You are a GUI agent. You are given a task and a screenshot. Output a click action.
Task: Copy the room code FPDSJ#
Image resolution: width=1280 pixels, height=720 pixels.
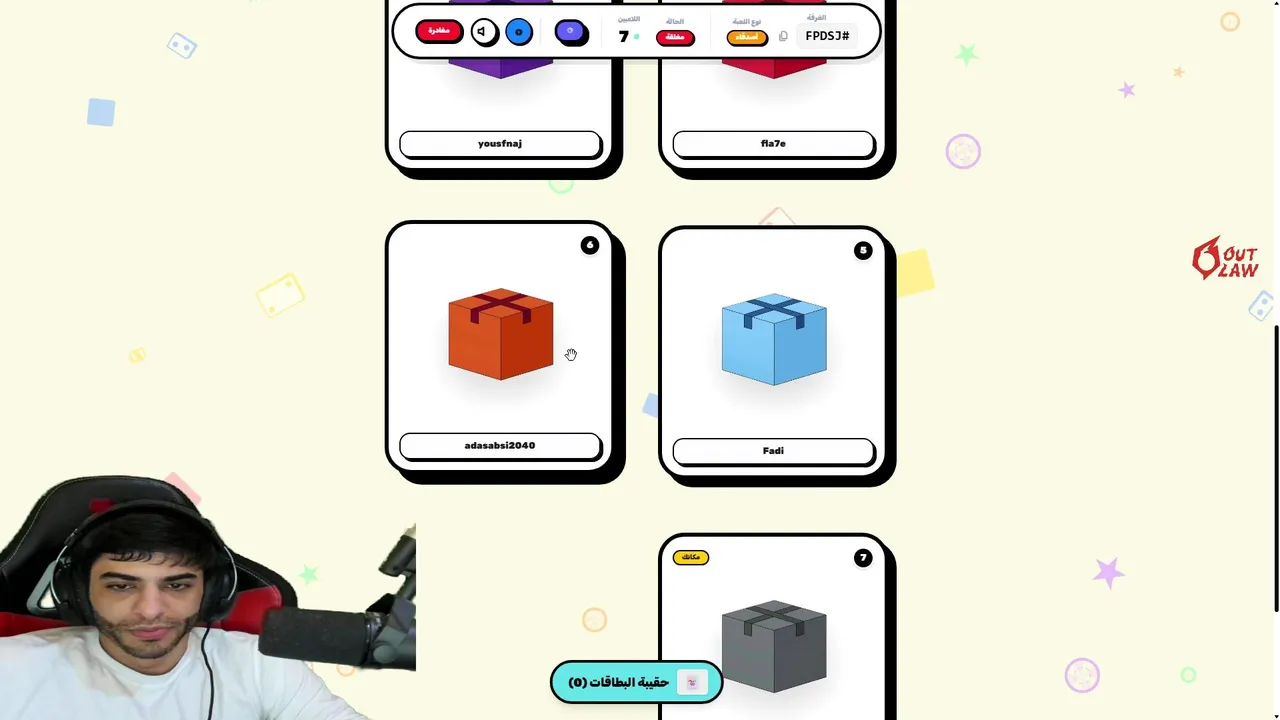tap(783, 36)
